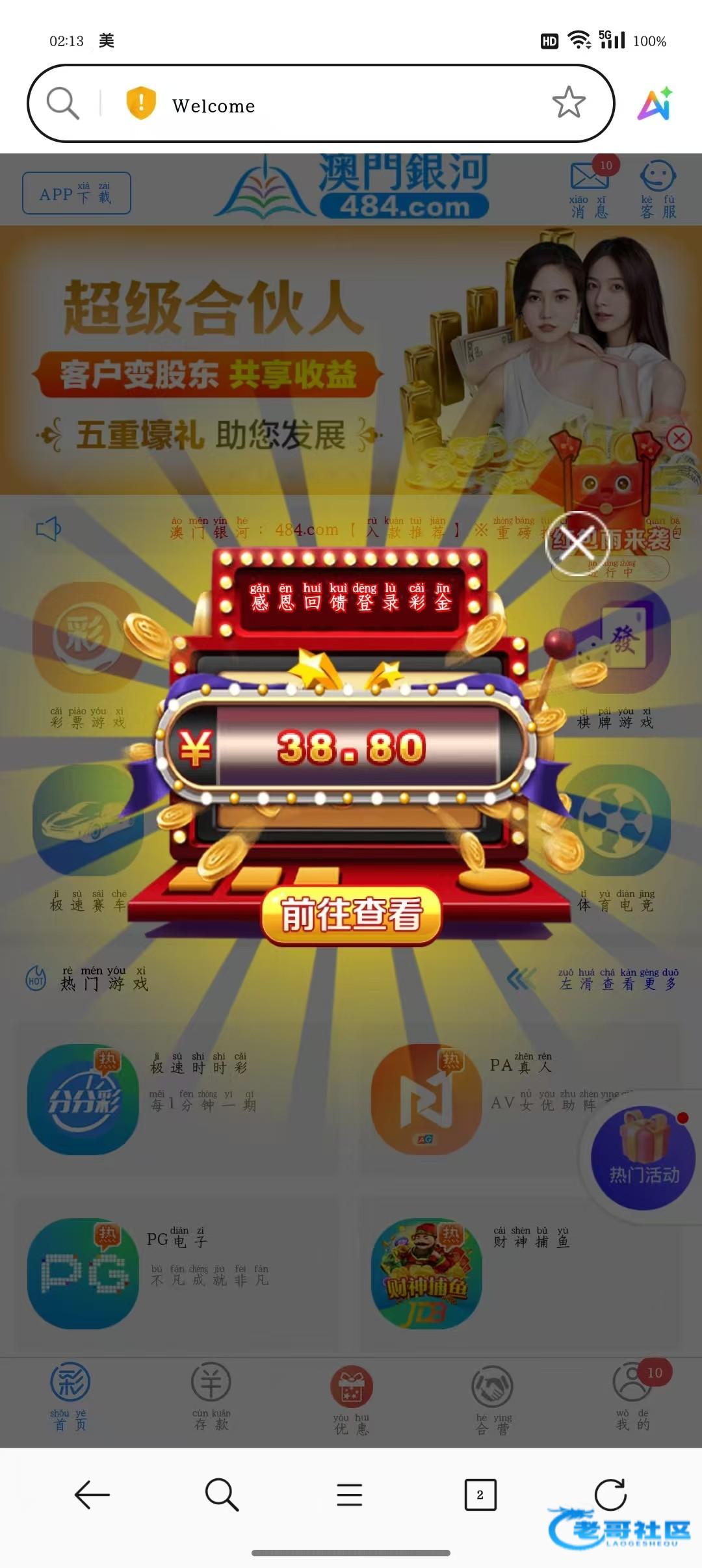View the open browser tabs

pos(480,1495)
